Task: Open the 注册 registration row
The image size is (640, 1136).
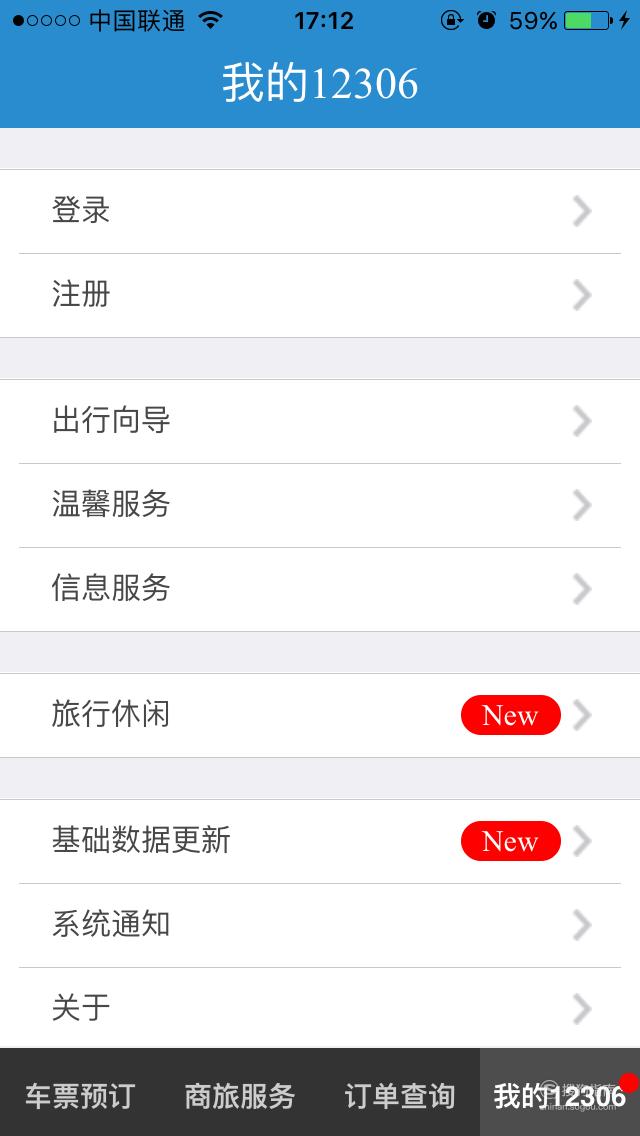Action: click(320, 296)
